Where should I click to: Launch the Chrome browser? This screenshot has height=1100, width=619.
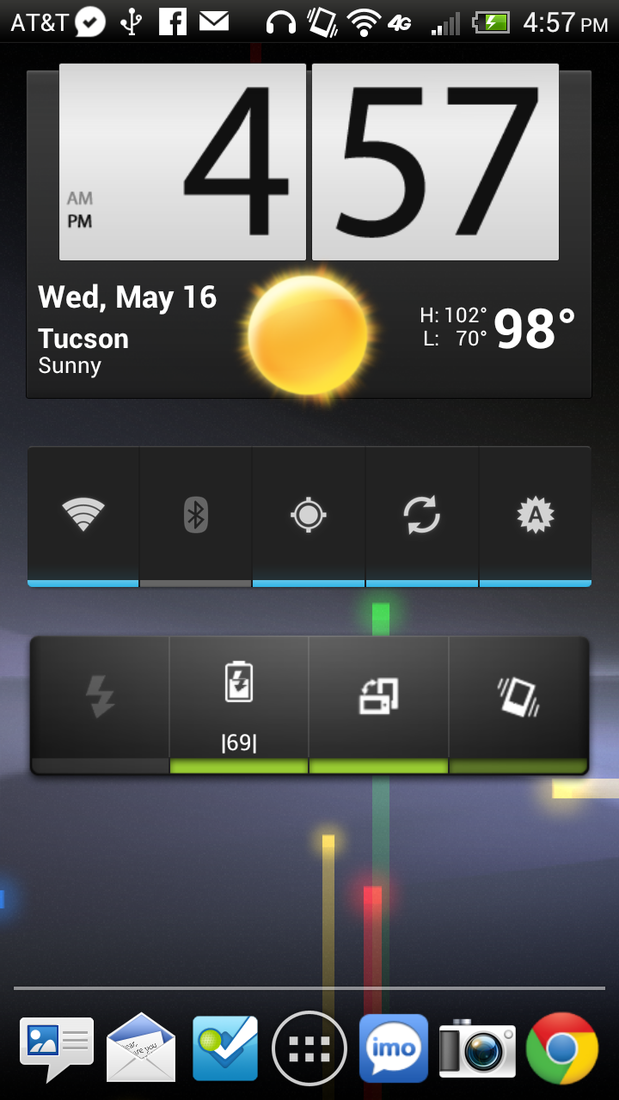[x=562, y=1049]
